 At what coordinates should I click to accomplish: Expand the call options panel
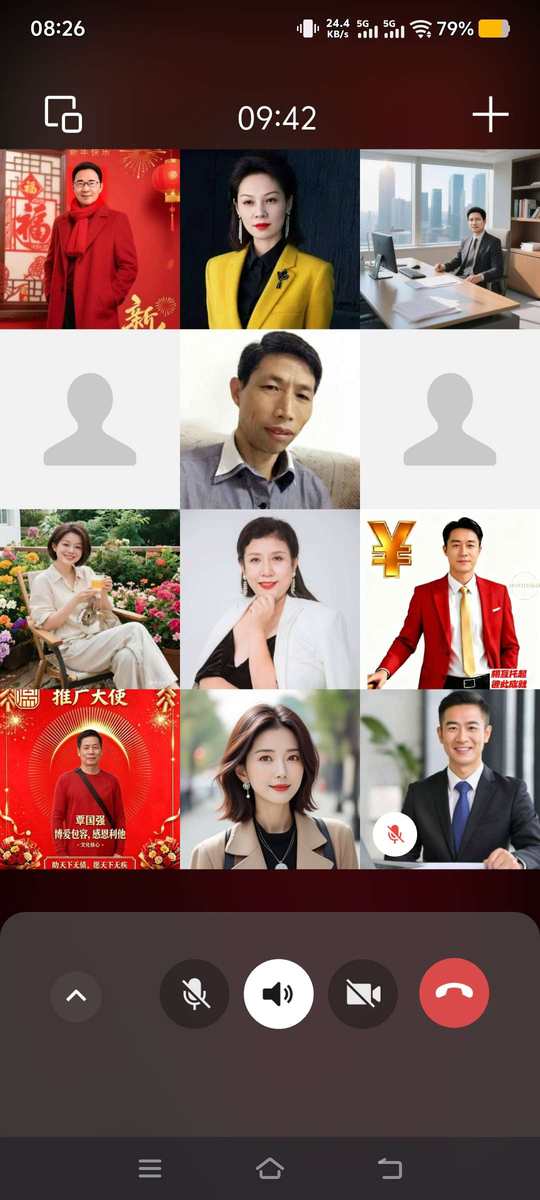coord(76,995)
